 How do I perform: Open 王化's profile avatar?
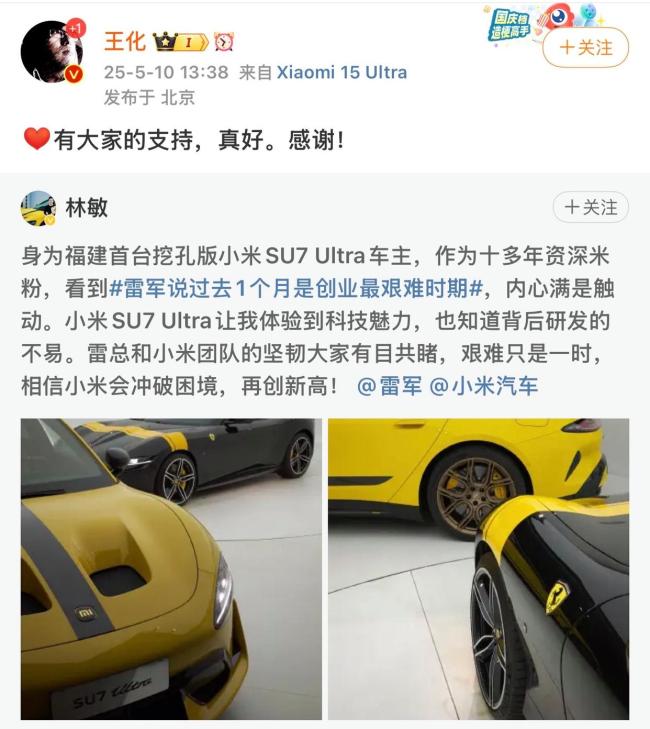[50, 52]
